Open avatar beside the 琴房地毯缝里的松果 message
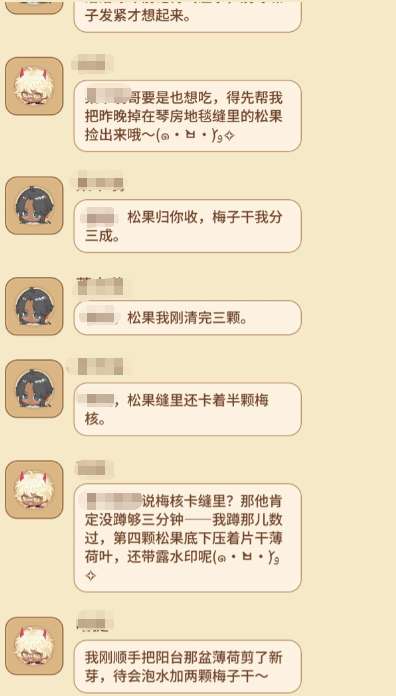396x696 pixels. [34, 86]
